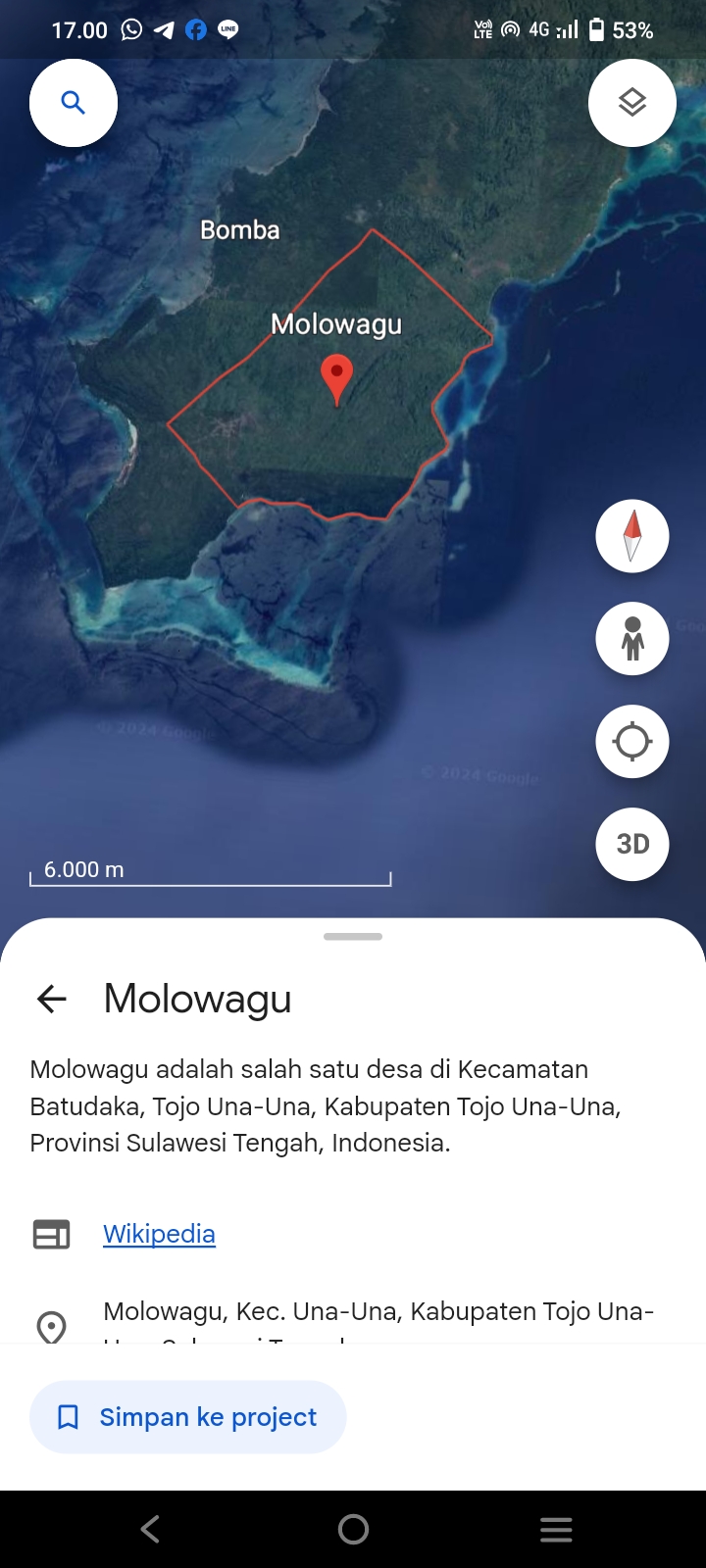Center the map on my location

(x=632, y=742)
